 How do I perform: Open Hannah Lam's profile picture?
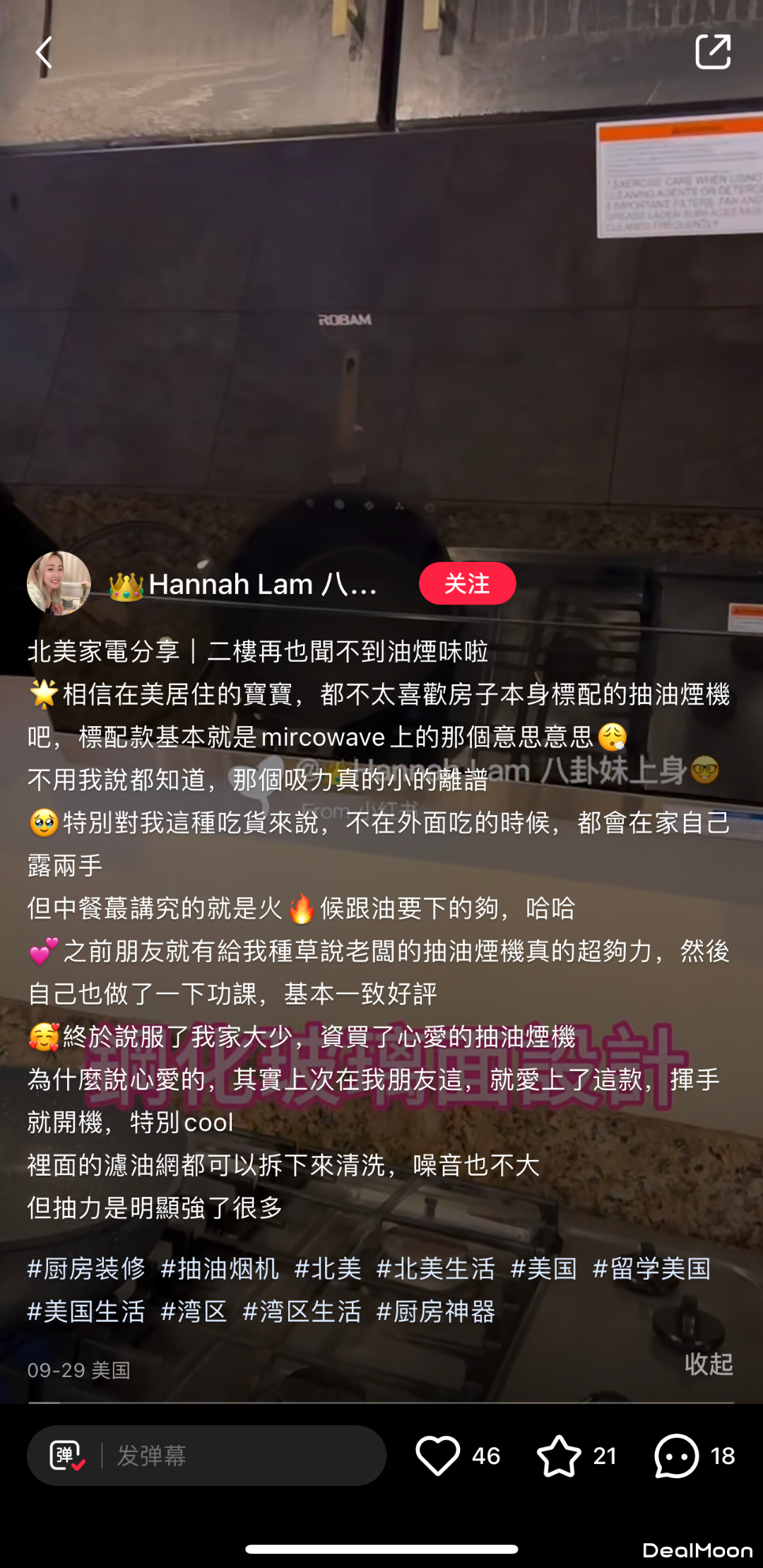(59, 583)
